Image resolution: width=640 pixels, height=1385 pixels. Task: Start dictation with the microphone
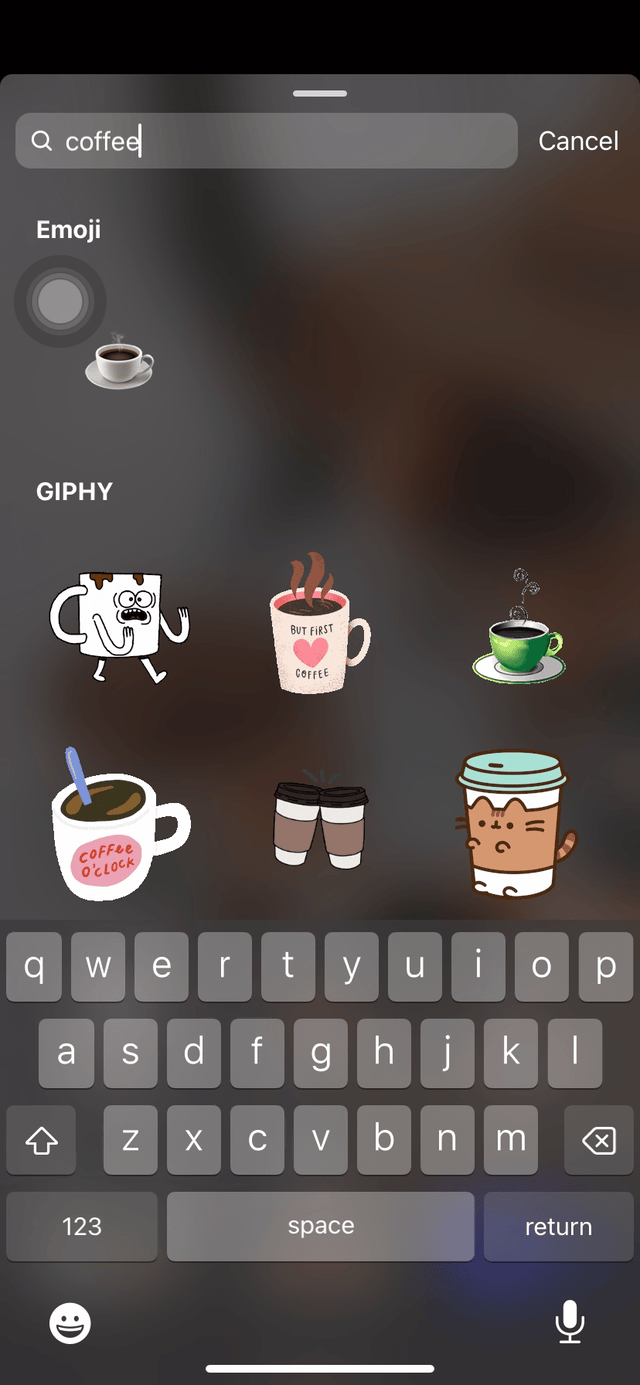tap(569, 1322)
